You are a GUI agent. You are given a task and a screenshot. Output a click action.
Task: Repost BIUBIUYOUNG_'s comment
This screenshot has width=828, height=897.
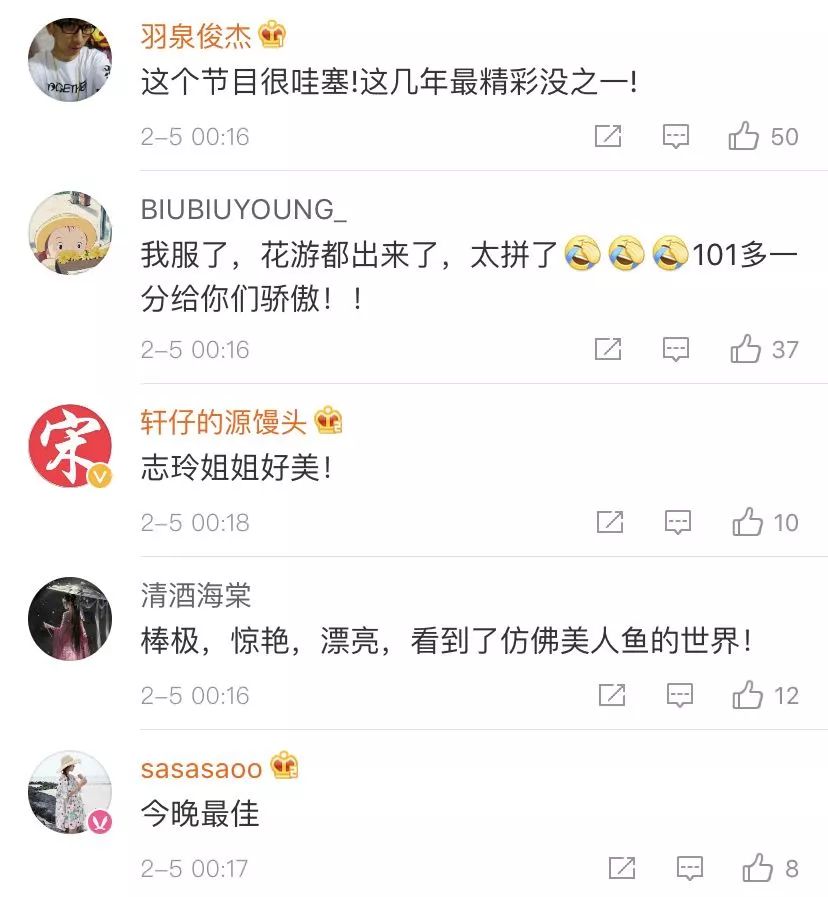pyautogui.click(x=608, y=349)
